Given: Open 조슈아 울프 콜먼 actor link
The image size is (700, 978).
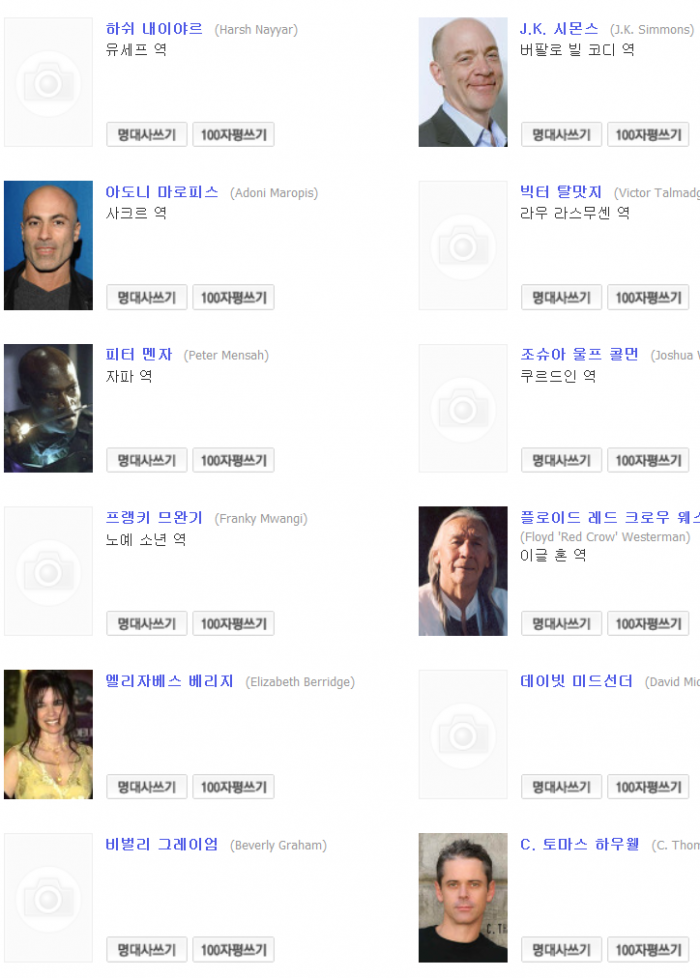Looking at the screenshot, I should (579, 355).
